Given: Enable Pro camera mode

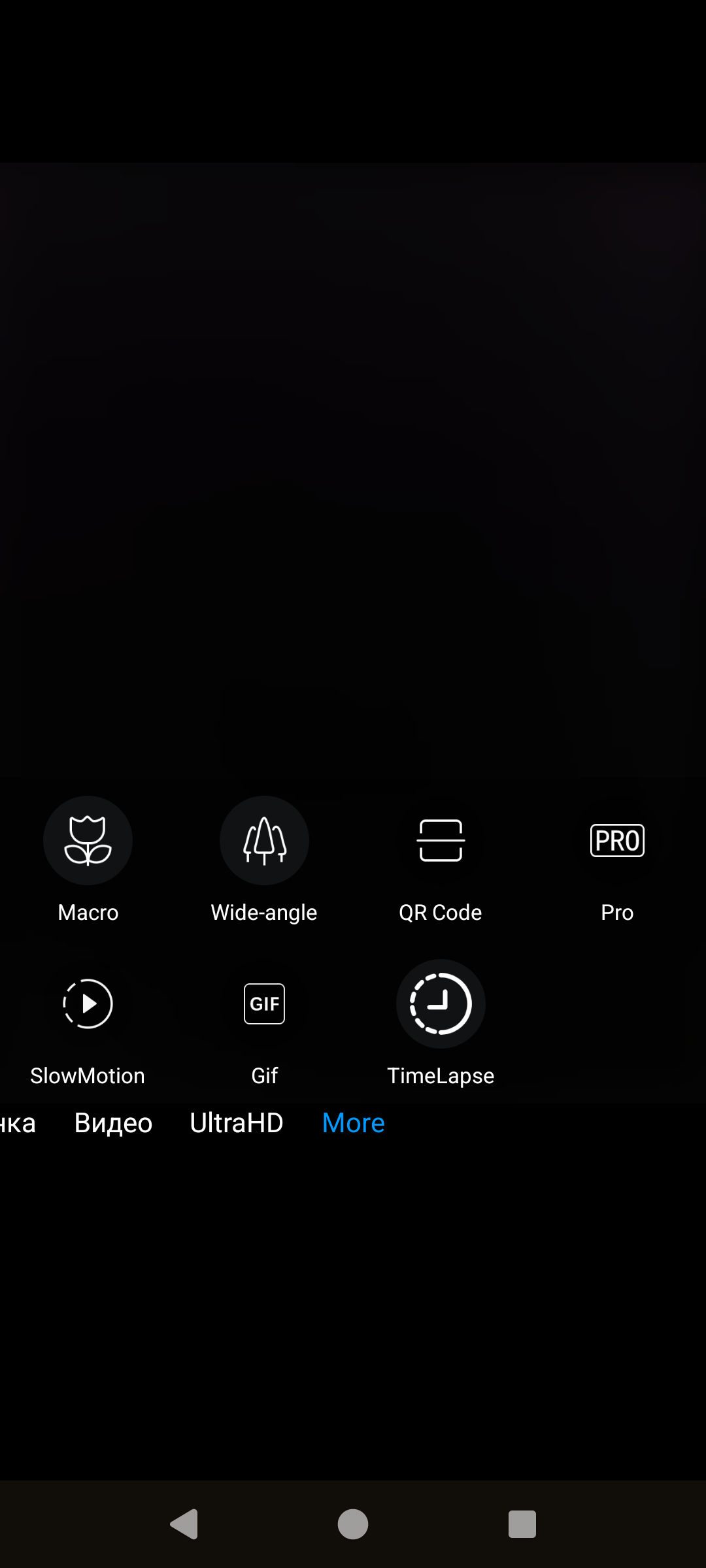Looking at the screenshot, I should pos(617,841).
